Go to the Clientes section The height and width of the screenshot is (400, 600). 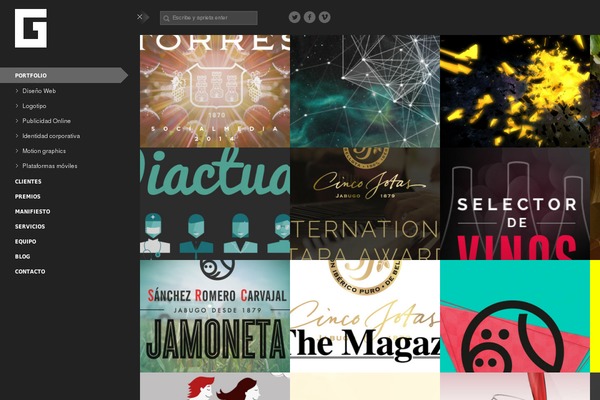[x=28, y=181]
